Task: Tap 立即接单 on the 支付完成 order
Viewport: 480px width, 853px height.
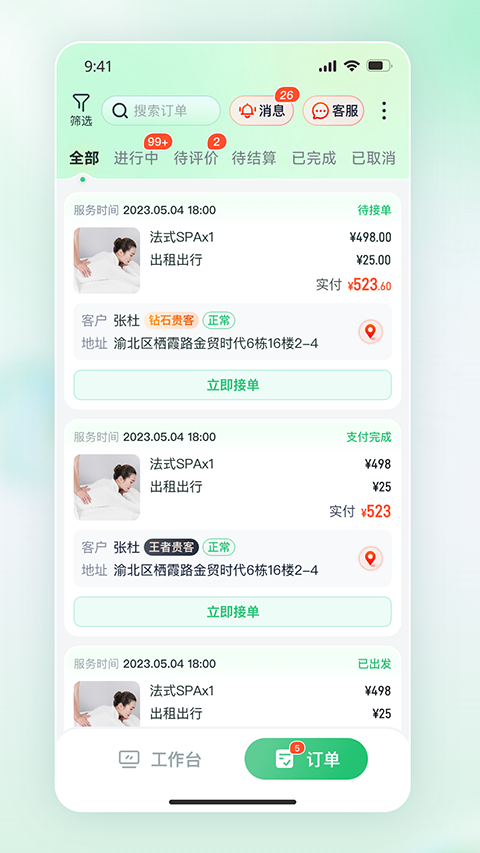Action: 232,612
